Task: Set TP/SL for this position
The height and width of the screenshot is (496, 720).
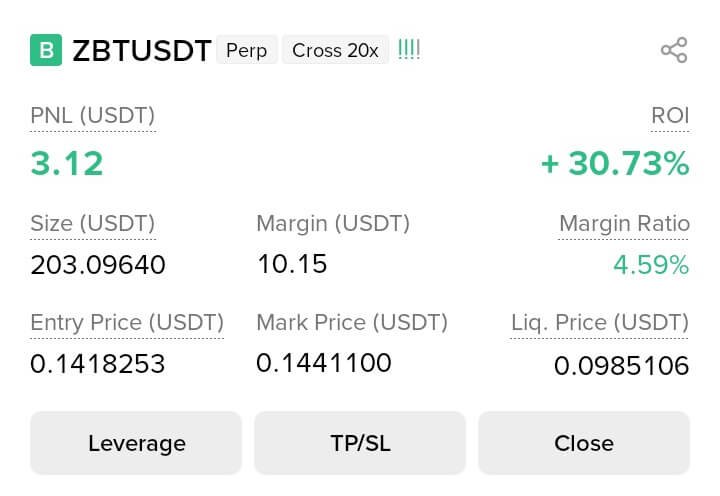Action: pos(360,443)
